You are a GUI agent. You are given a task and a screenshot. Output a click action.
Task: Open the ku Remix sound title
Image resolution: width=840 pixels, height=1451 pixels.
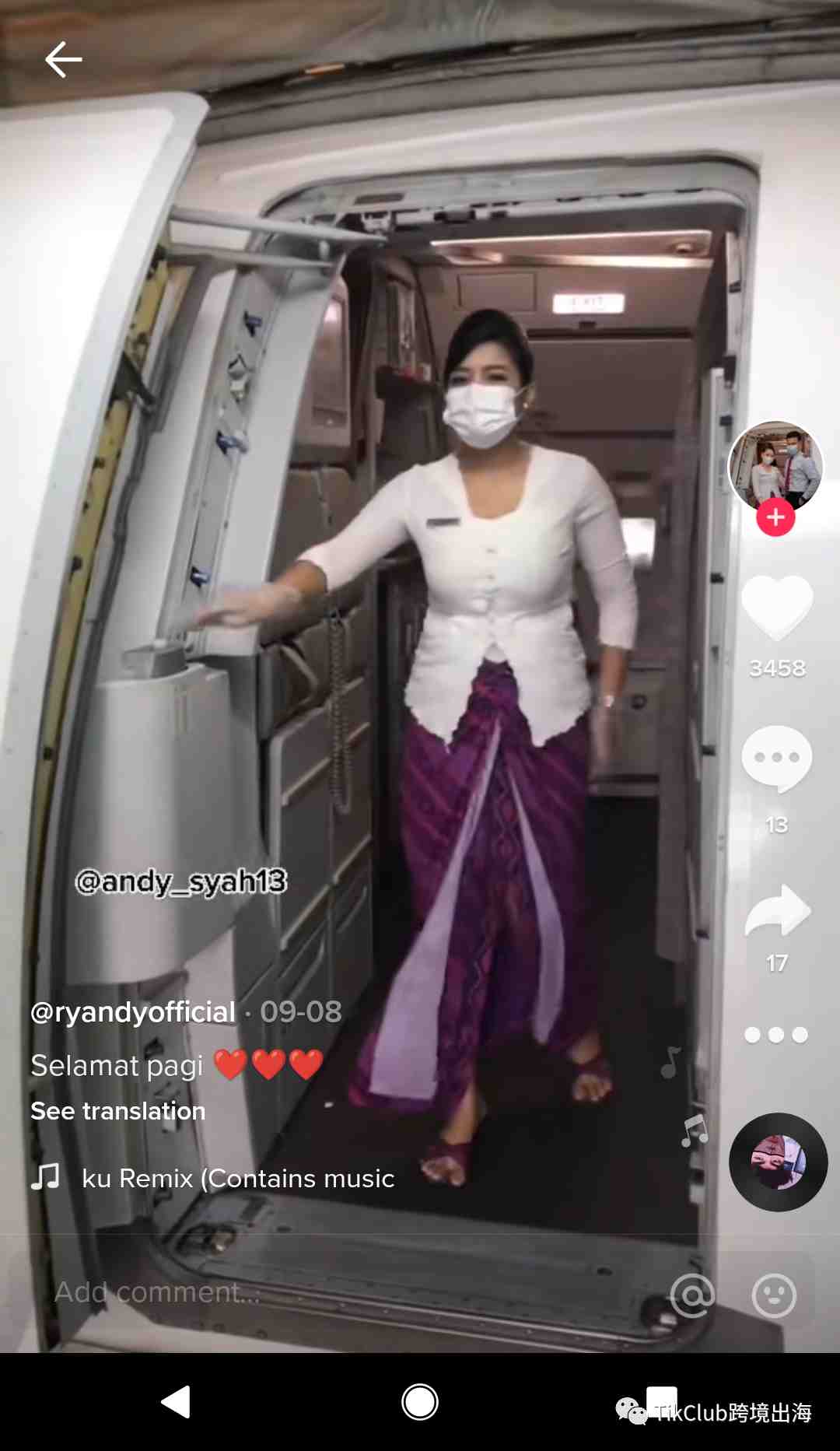coord(238,1179)
